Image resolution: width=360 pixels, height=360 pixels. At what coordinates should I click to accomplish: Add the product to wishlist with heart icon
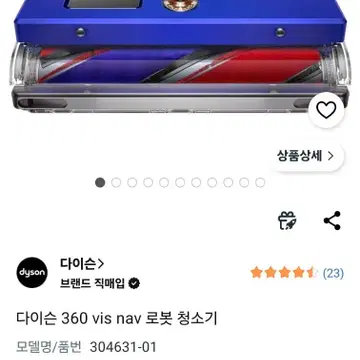(326, 111)
